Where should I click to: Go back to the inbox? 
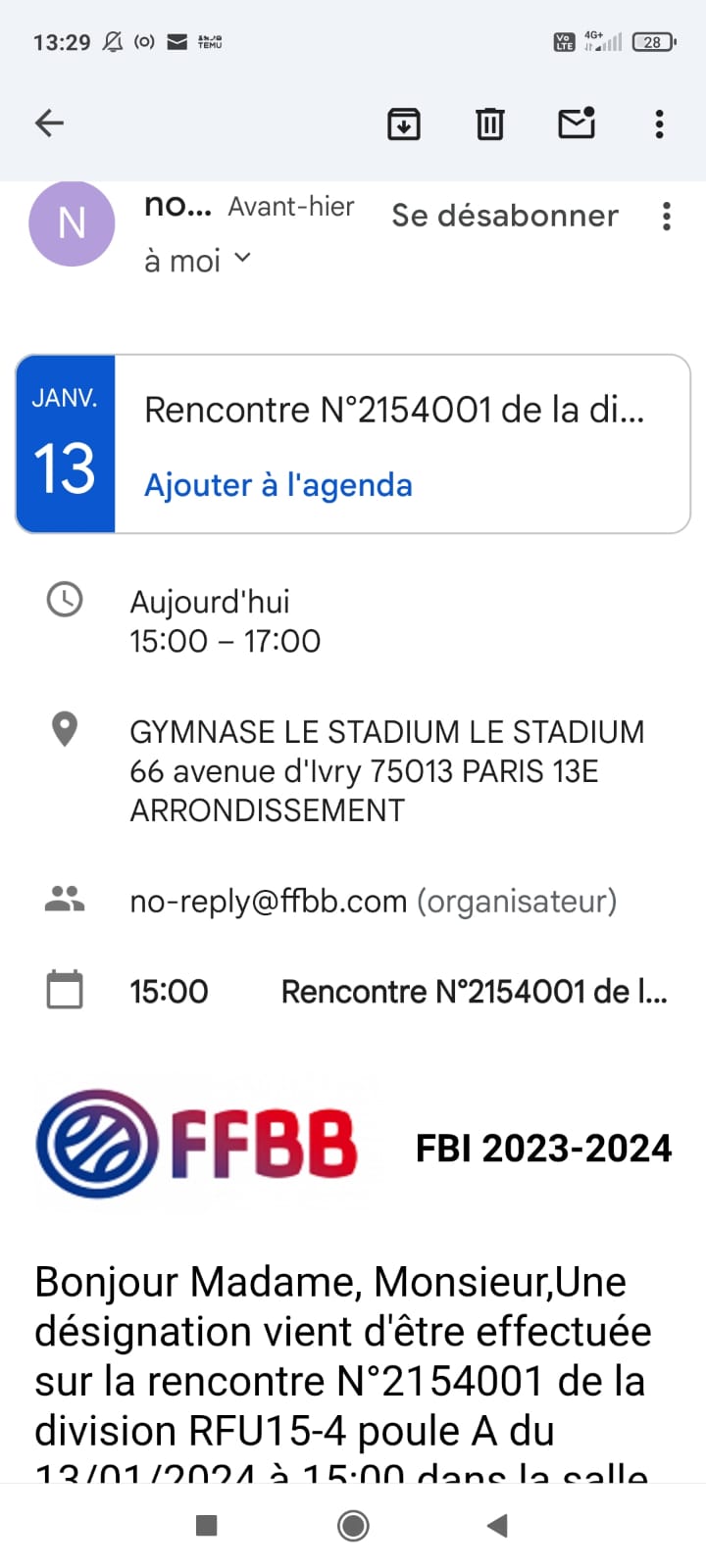tap(49, 123)
